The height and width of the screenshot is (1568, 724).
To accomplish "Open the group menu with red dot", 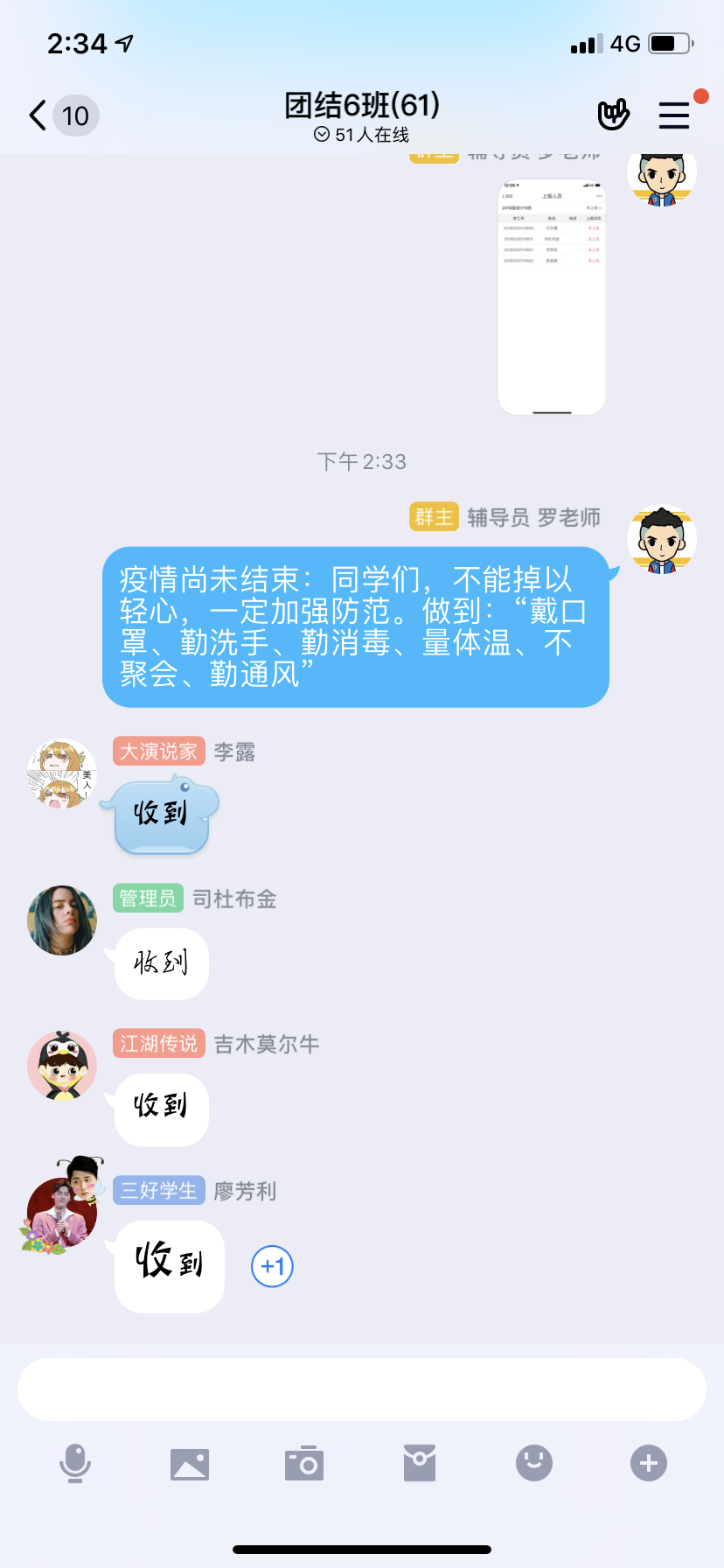I will coord(674,115).
